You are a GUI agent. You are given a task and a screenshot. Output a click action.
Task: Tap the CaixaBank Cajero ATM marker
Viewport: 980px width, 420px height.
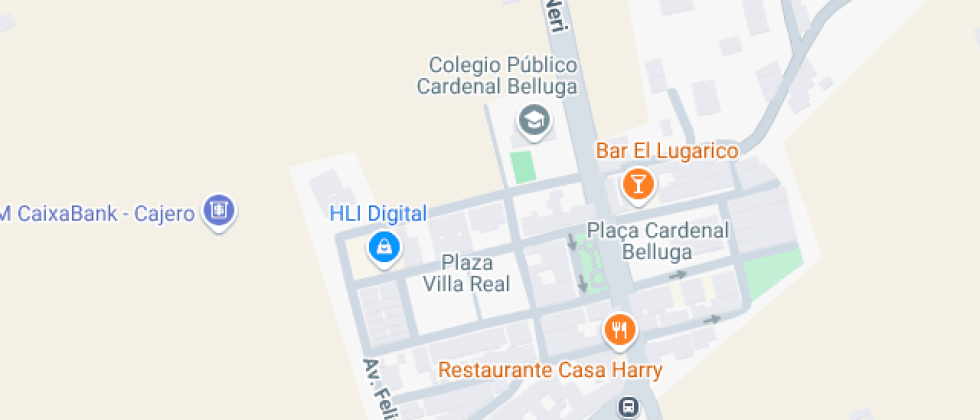(x=218, y=210)
